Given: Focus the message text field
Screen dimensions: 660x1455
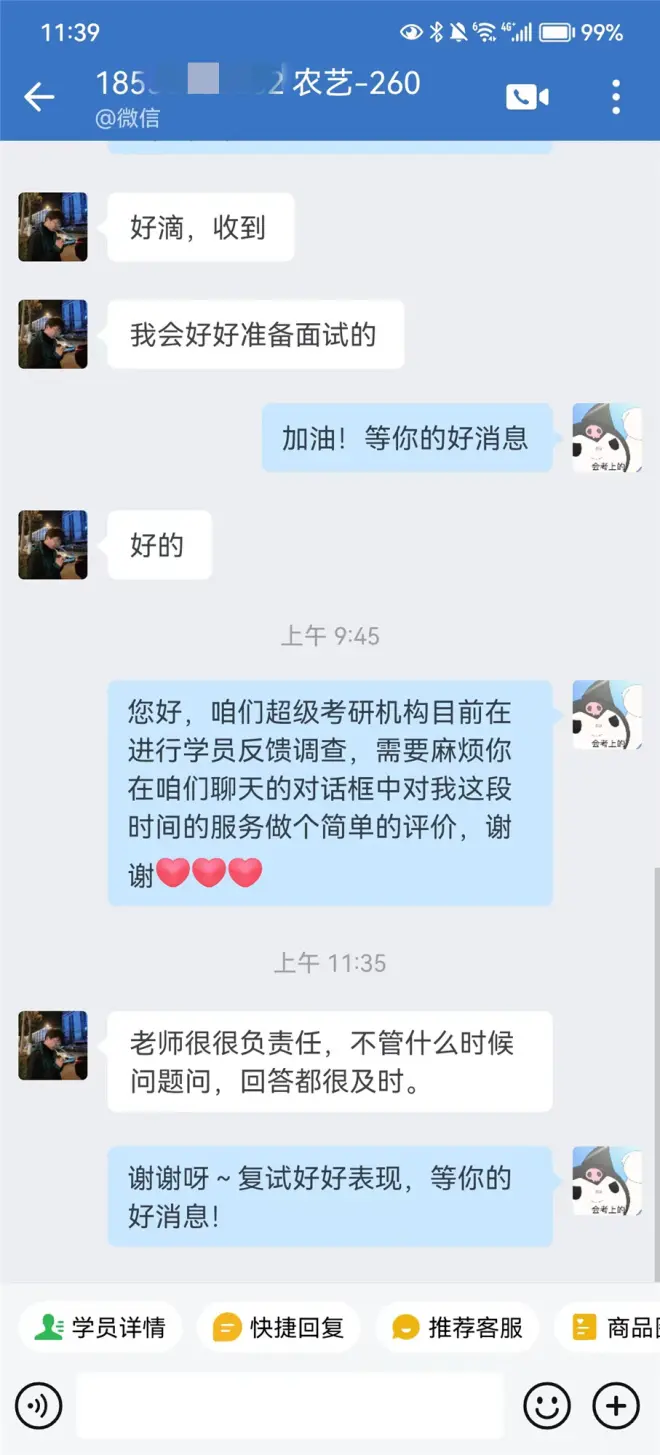Looking at the screenshot, I should click(290, 1406).
